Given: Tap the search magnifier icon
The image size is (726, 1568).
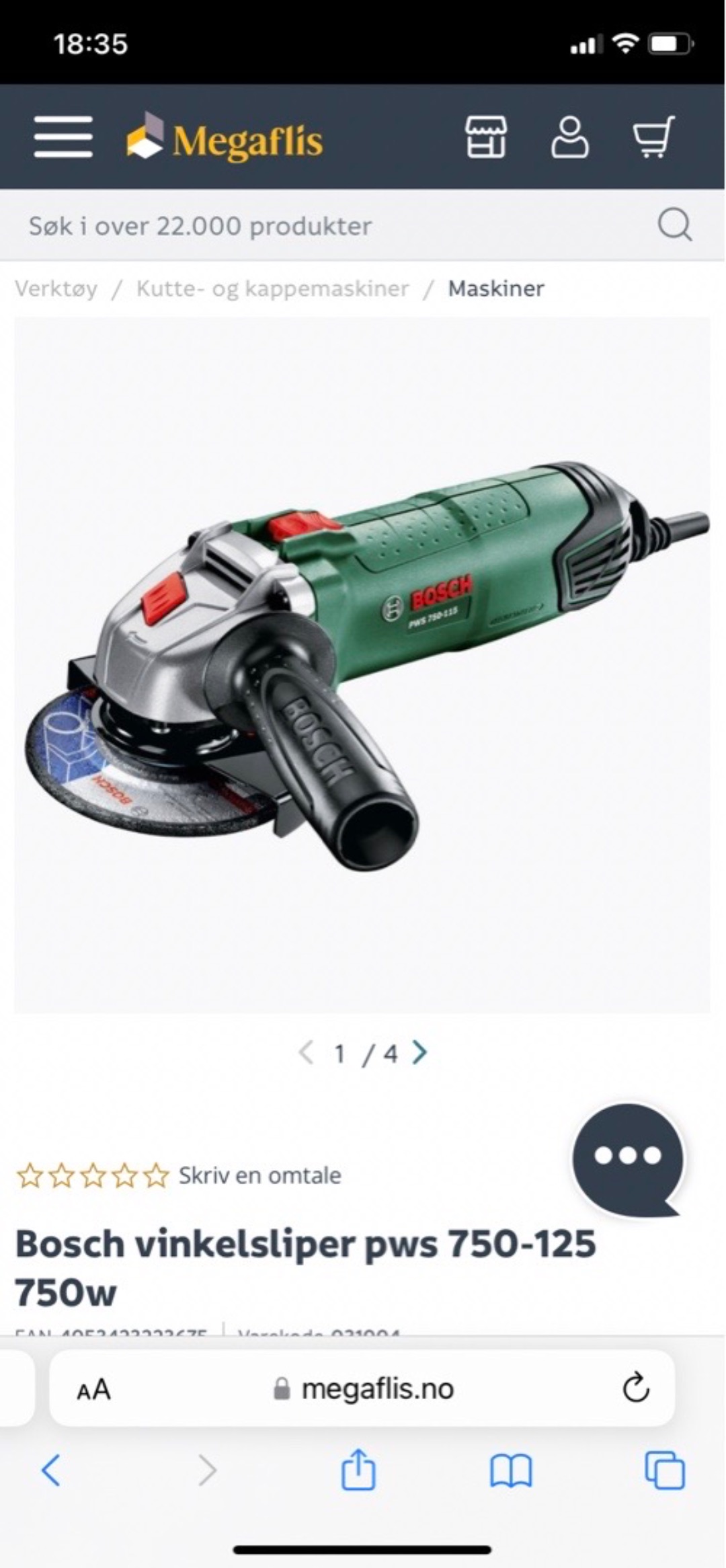Looking at the screenshot, I should tap(674, 225).
